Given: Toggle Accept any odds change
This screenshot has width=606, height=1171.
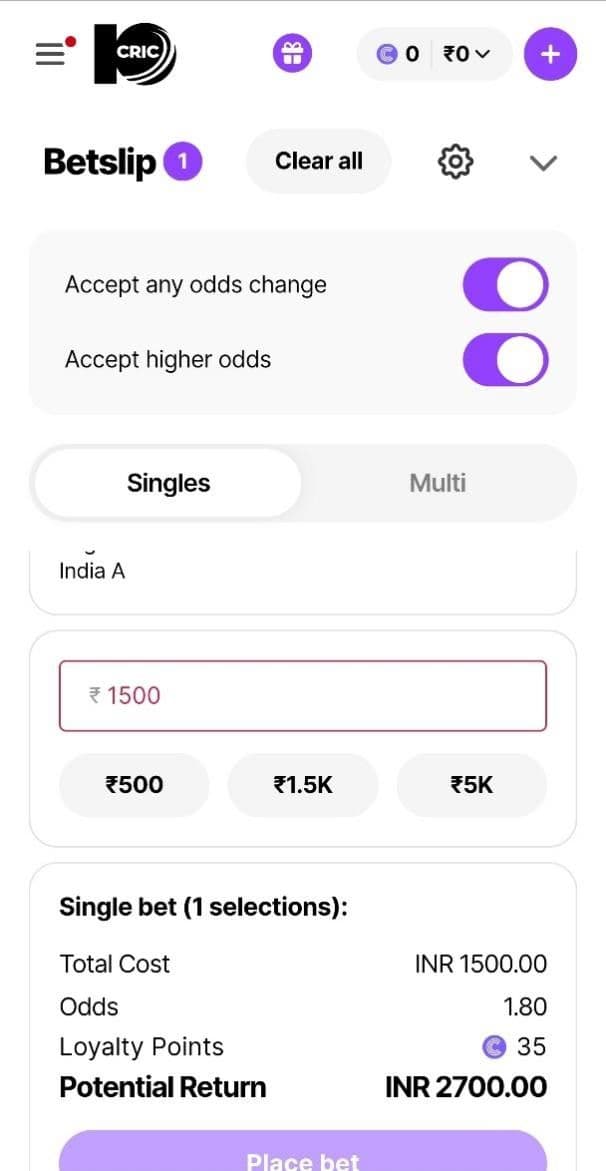Looking at the screenshot, I should [x=505, y=285].
